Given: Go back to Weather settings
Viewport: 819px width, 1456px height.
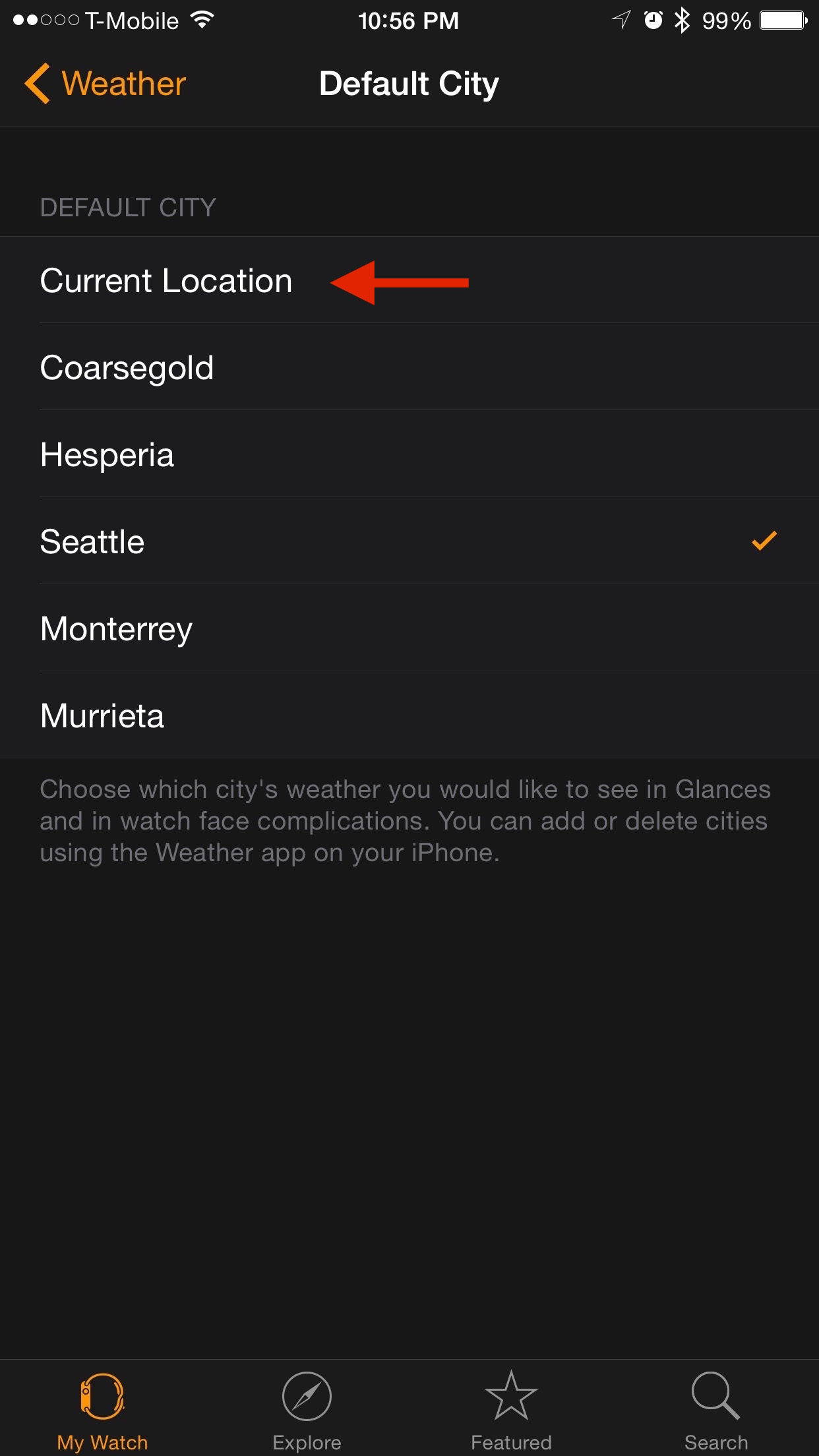Looking at the screenshot, I should [106, 84].
